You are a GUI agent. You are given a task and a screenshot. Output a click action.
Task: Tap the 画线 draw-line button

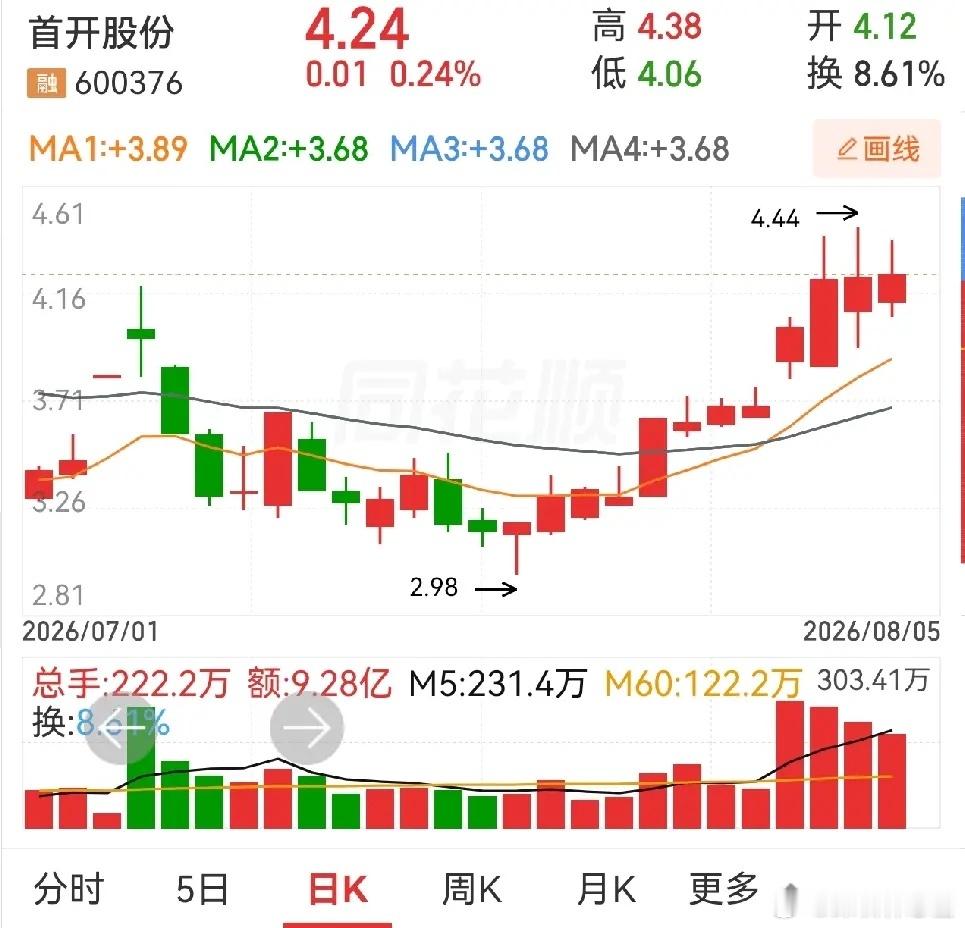pyautogui.click(x=877, y=148)
